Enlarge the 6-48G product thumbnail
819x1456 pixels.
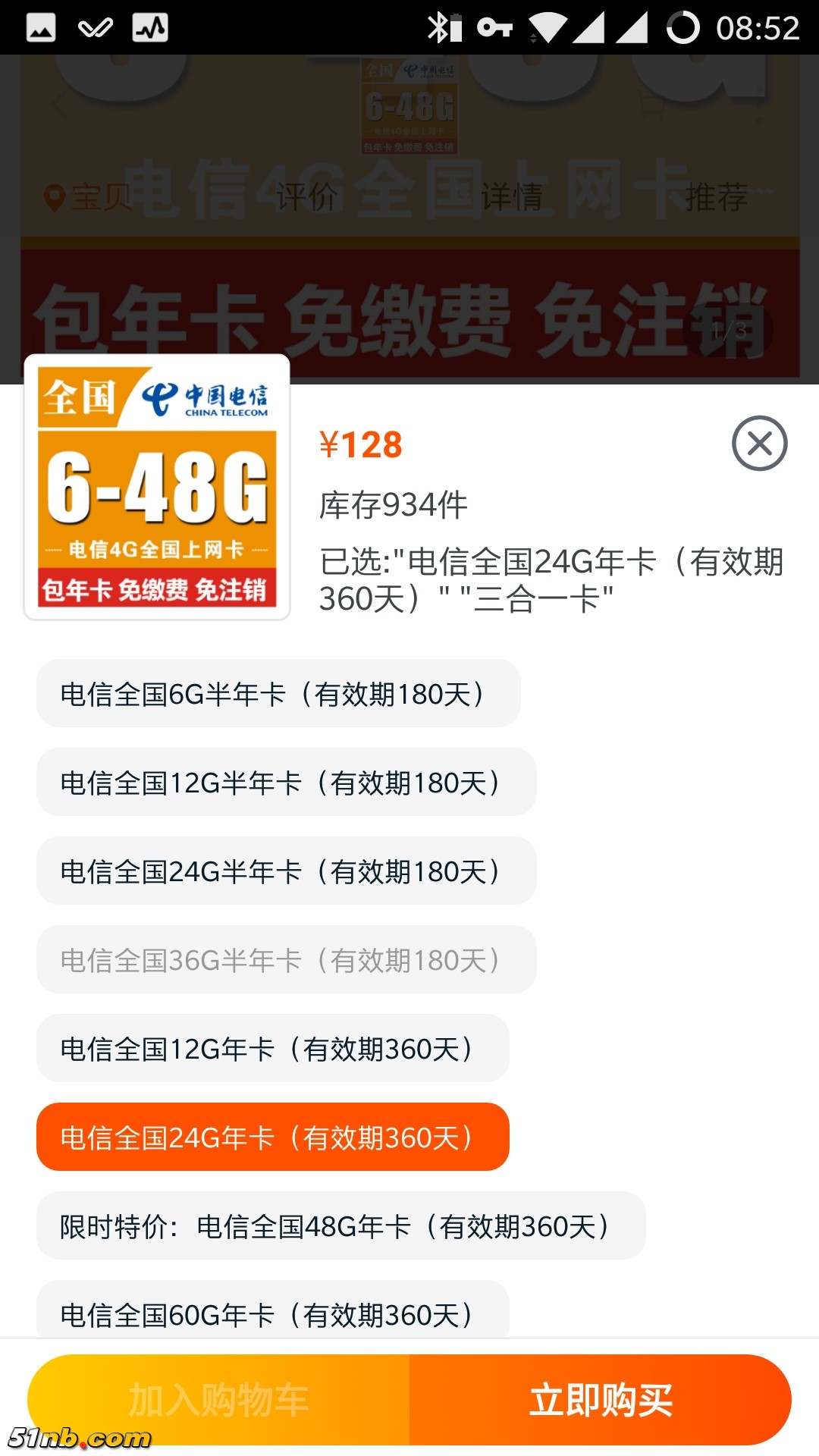[157, 488]
